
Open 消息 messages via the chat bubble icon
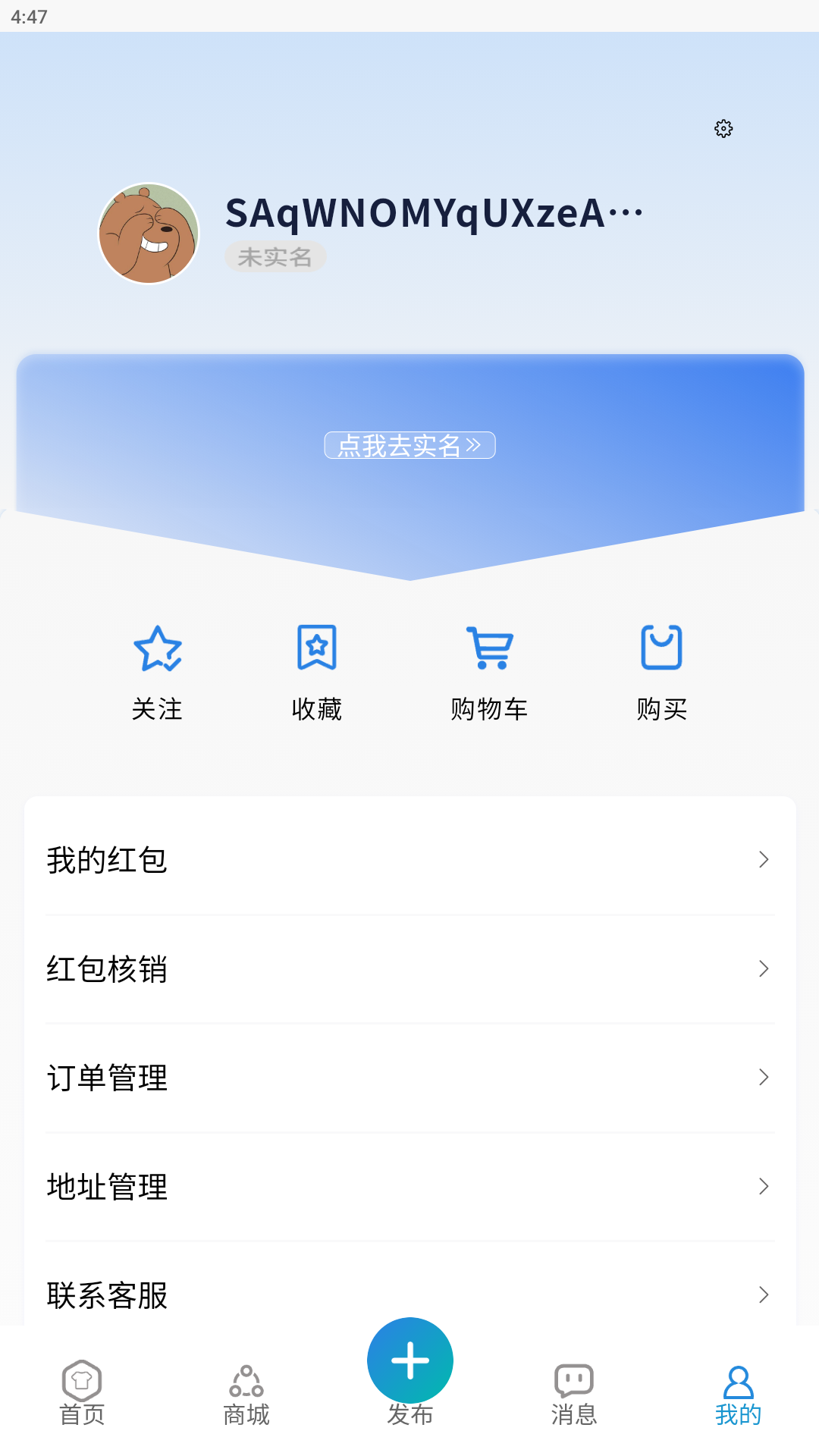point(573,1384)
